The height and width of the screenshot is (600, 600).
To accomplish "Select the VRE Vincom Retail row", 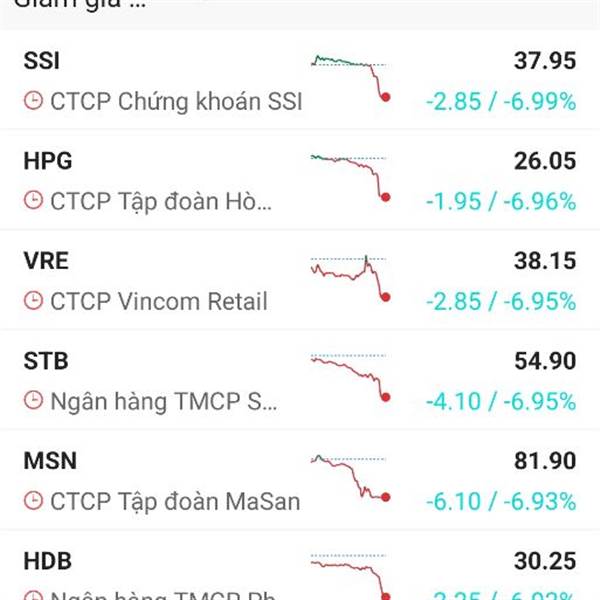I will pos(300,280).
